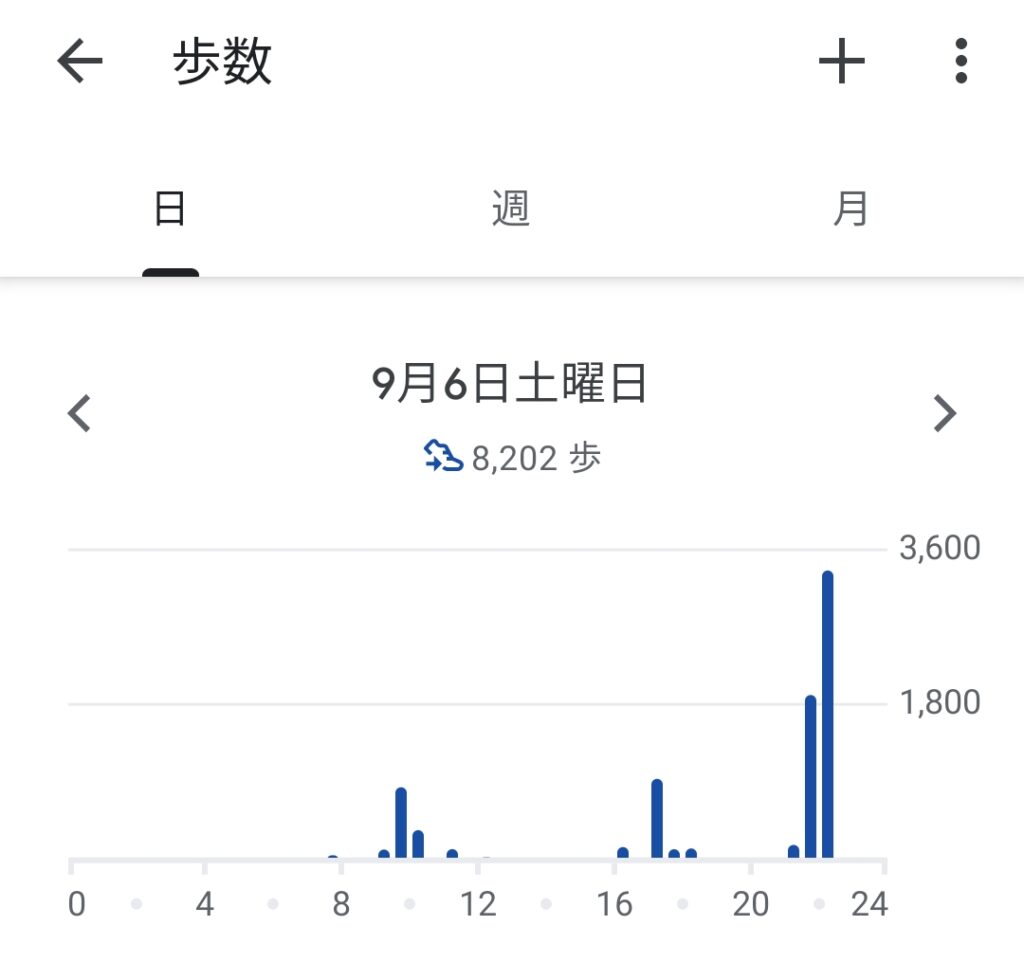
Task: Switch to the 月 tab
Action: coord(850,210)
